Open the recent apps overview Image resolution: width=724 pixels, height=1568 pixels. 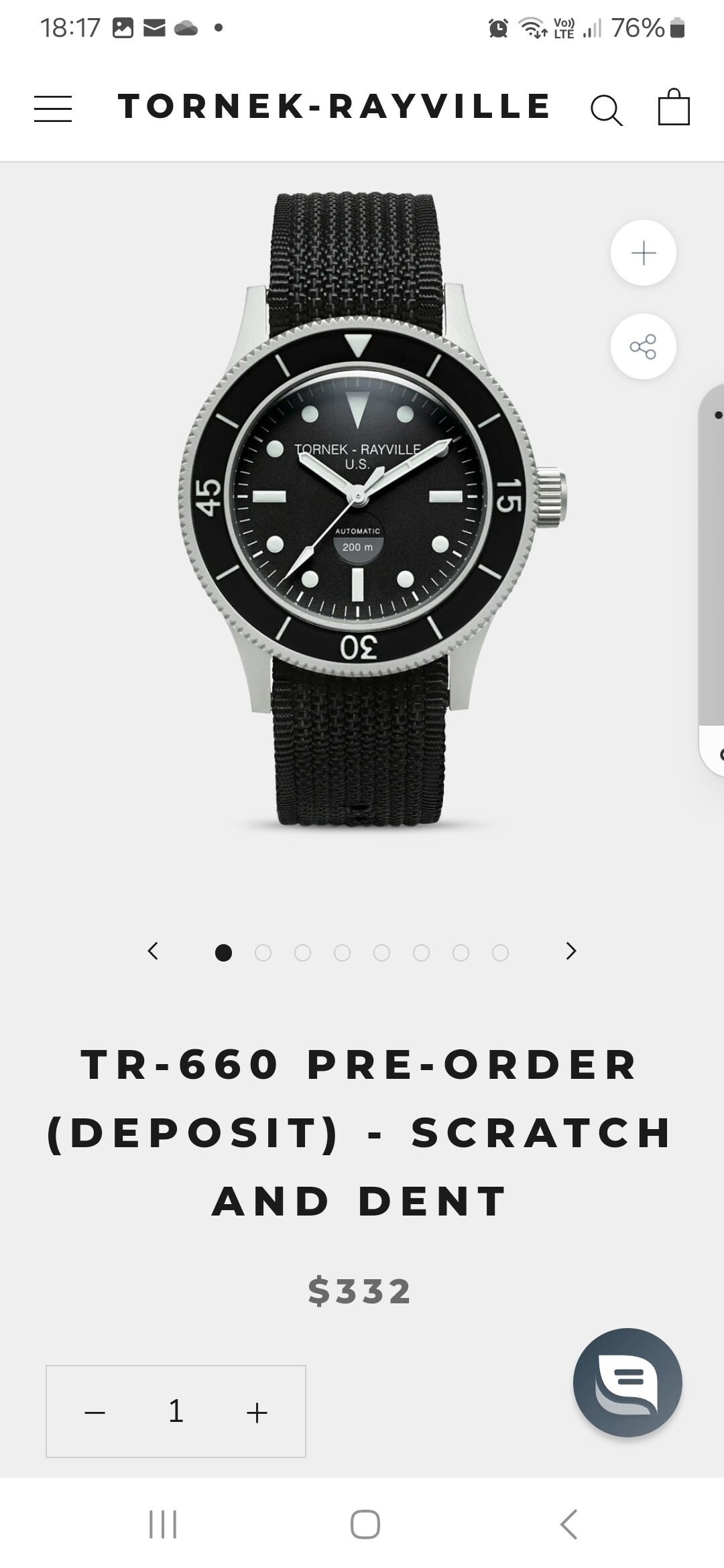point(163,1524)
